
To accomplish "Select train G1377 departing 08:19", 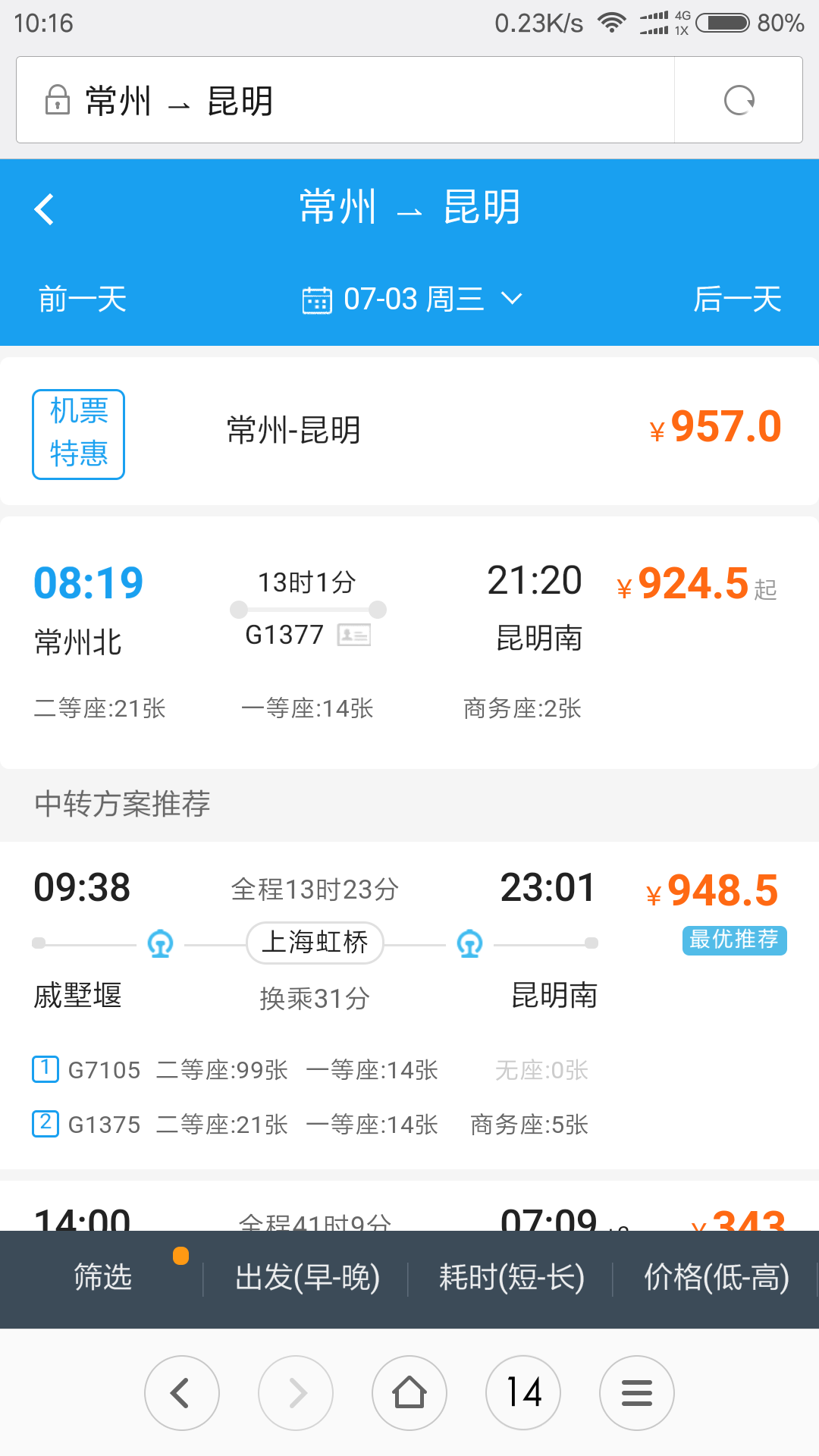I will coord(409,643).
